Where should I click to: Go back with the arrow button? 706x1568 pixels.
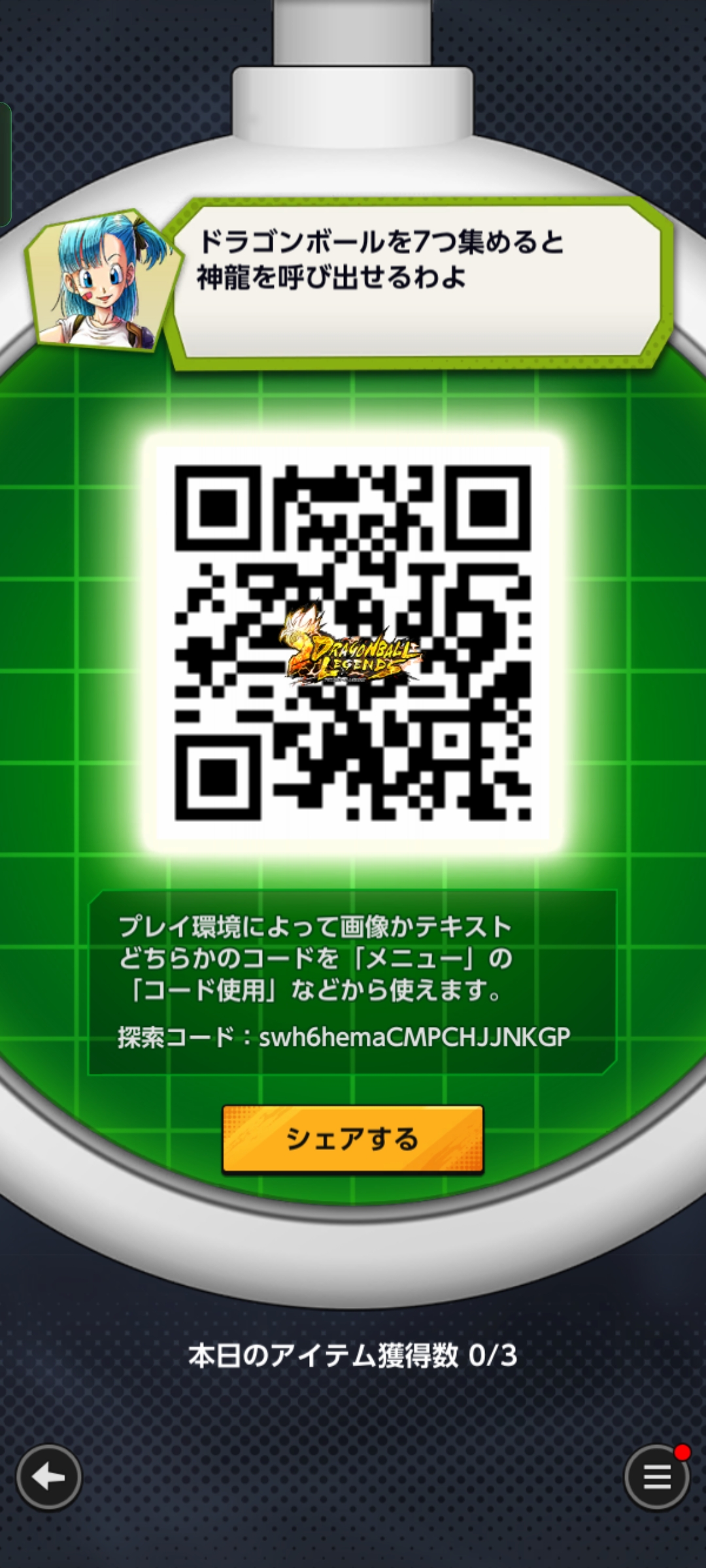49,1477
